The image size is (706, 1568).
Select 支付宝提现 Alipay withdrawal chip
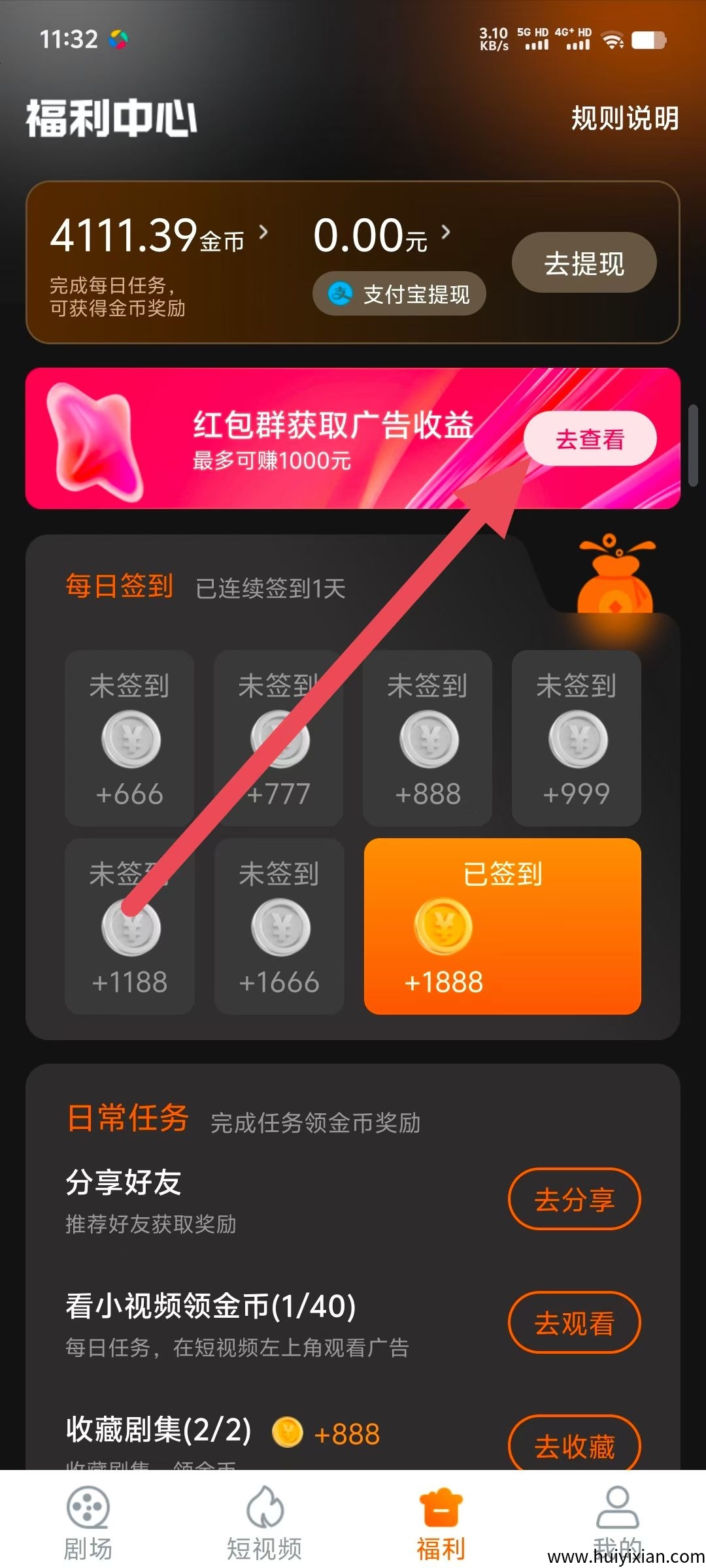click(399, 294)
